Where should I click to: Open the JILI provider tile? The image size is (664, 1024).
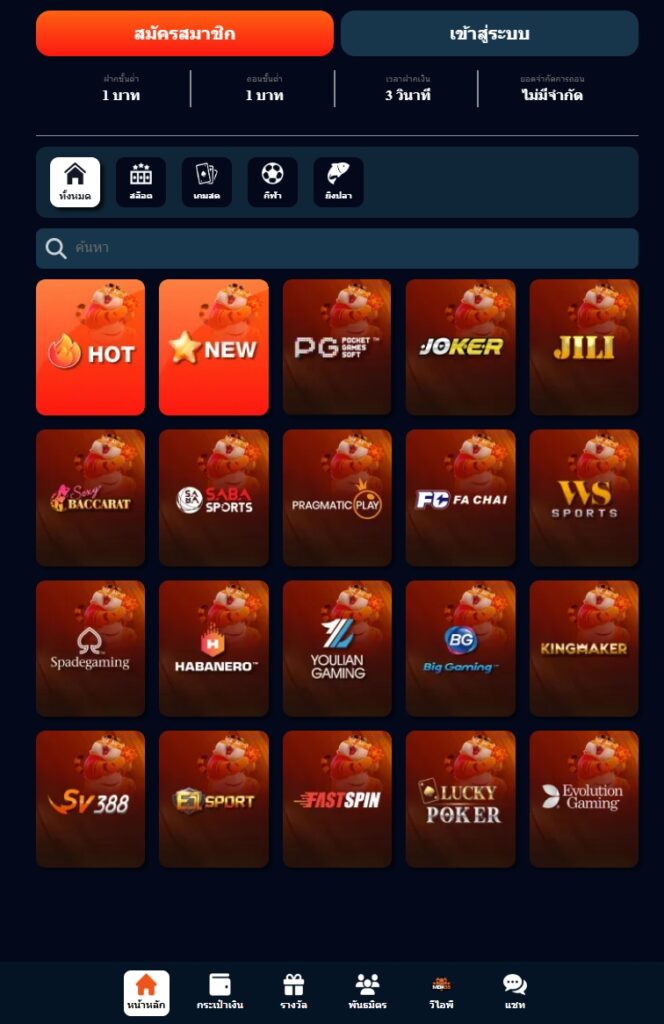pos(583,347)
